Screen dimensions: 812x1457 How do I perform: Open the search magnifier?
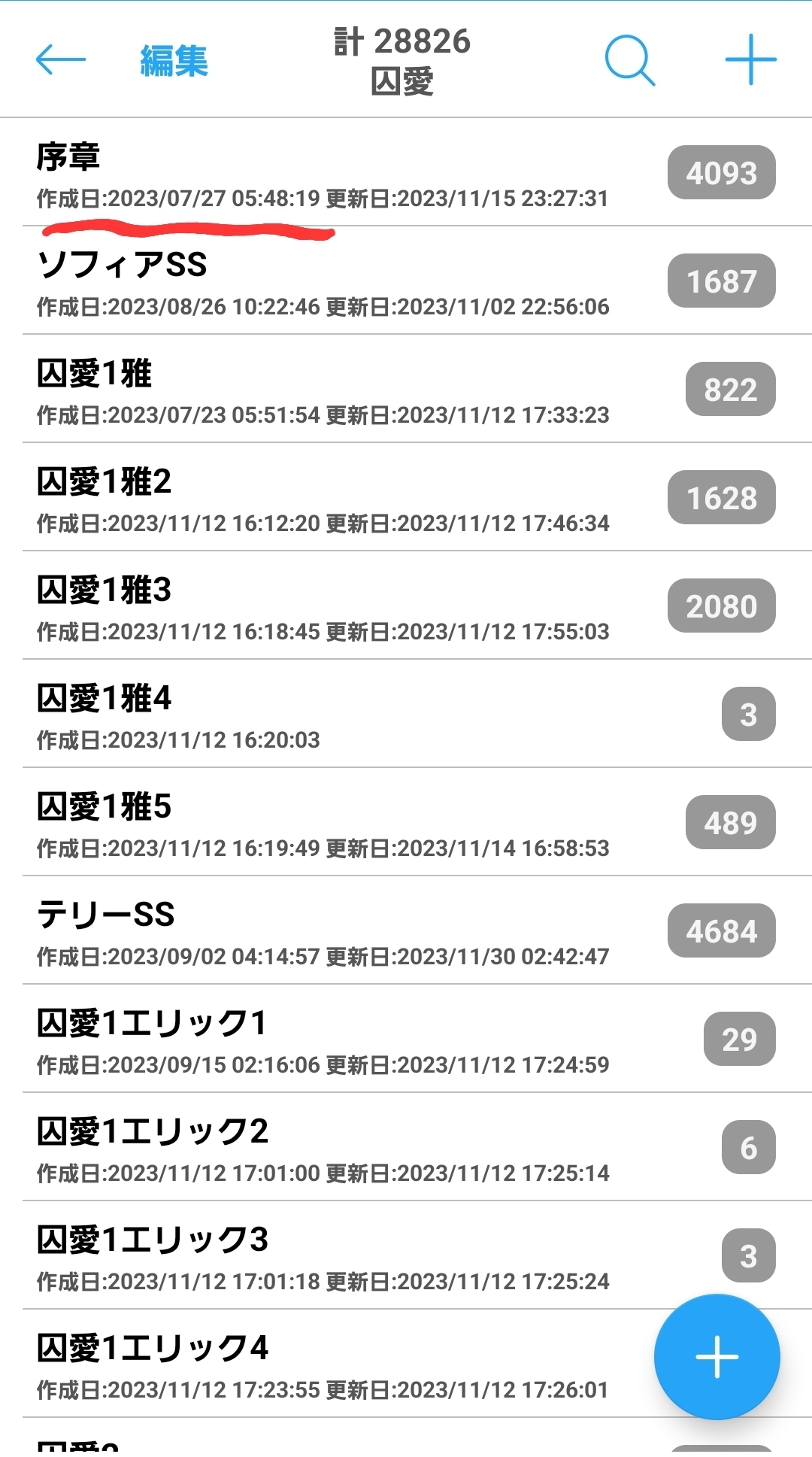coord(629,60)
